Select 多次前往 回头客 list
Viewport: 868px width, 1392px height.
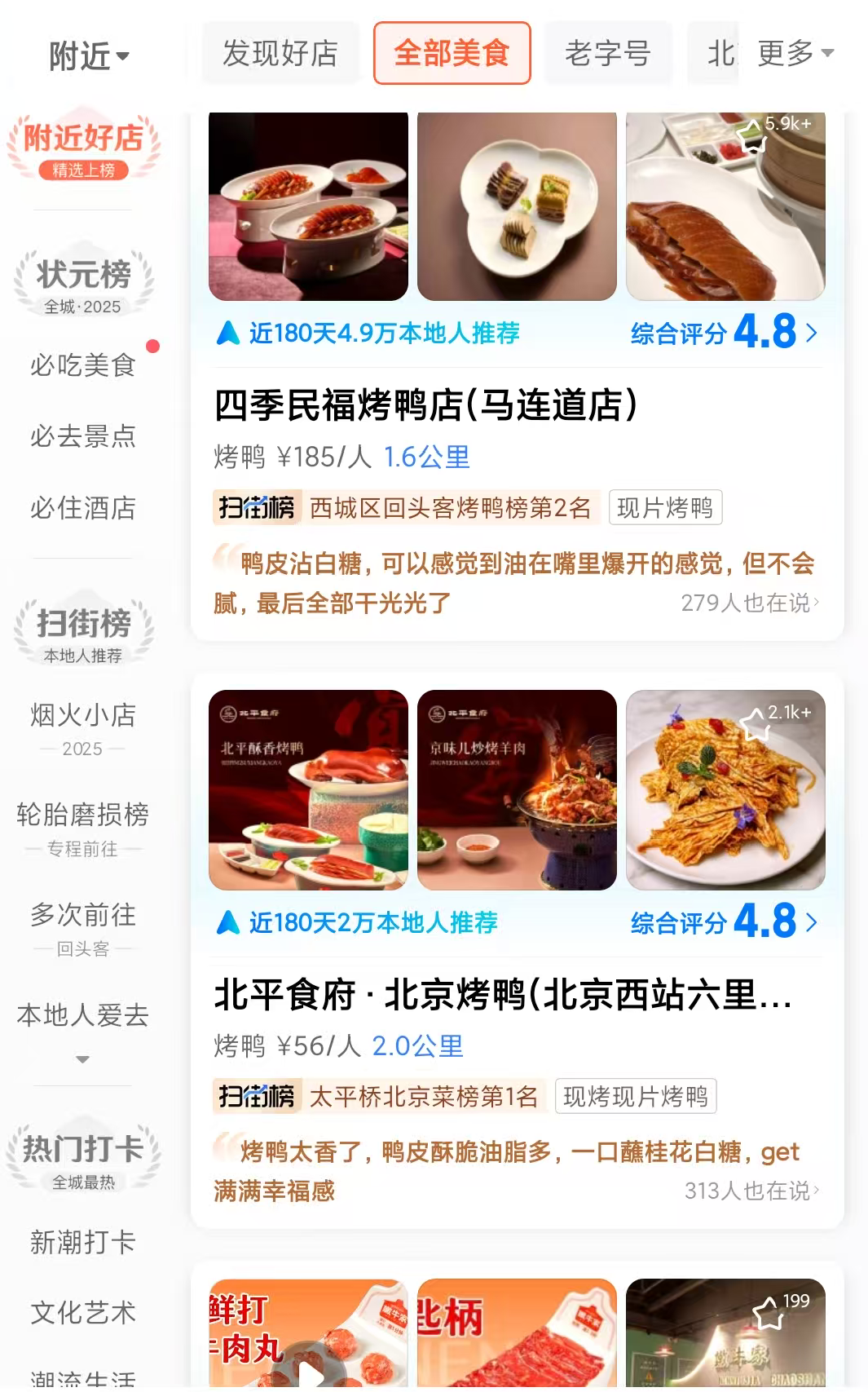tap(83, 927)
